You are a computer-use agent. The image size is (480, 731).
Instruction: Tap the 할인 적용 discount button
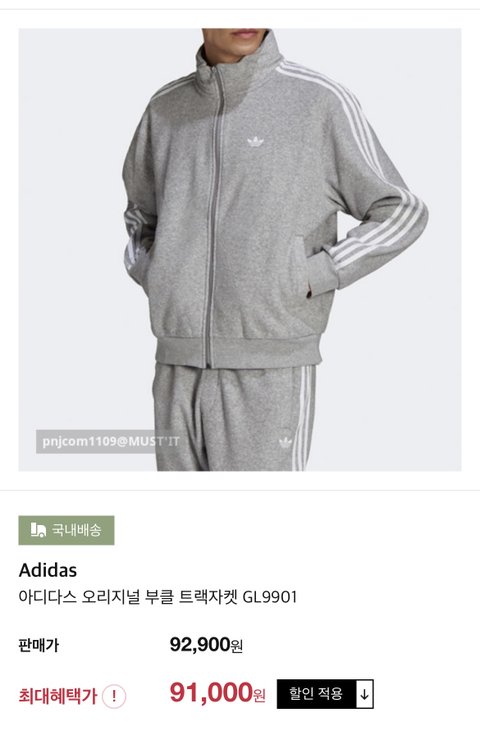[x=325, y=694]
